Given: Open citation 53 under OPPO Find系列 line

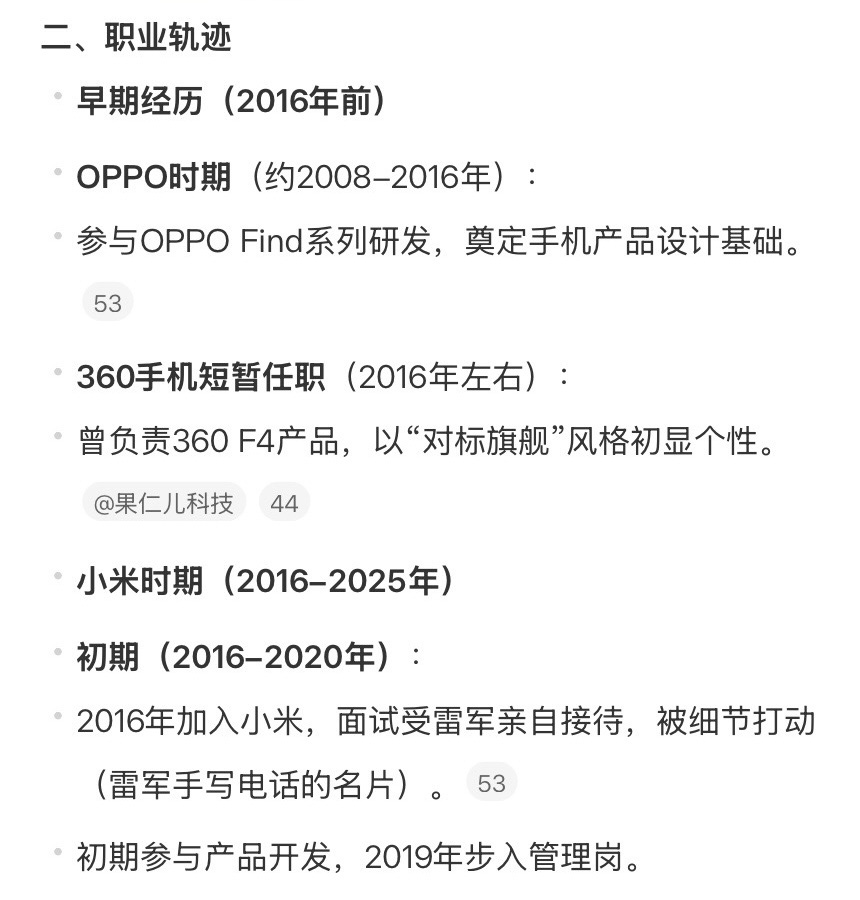Looking at the screenshot, I should [107, 304].
